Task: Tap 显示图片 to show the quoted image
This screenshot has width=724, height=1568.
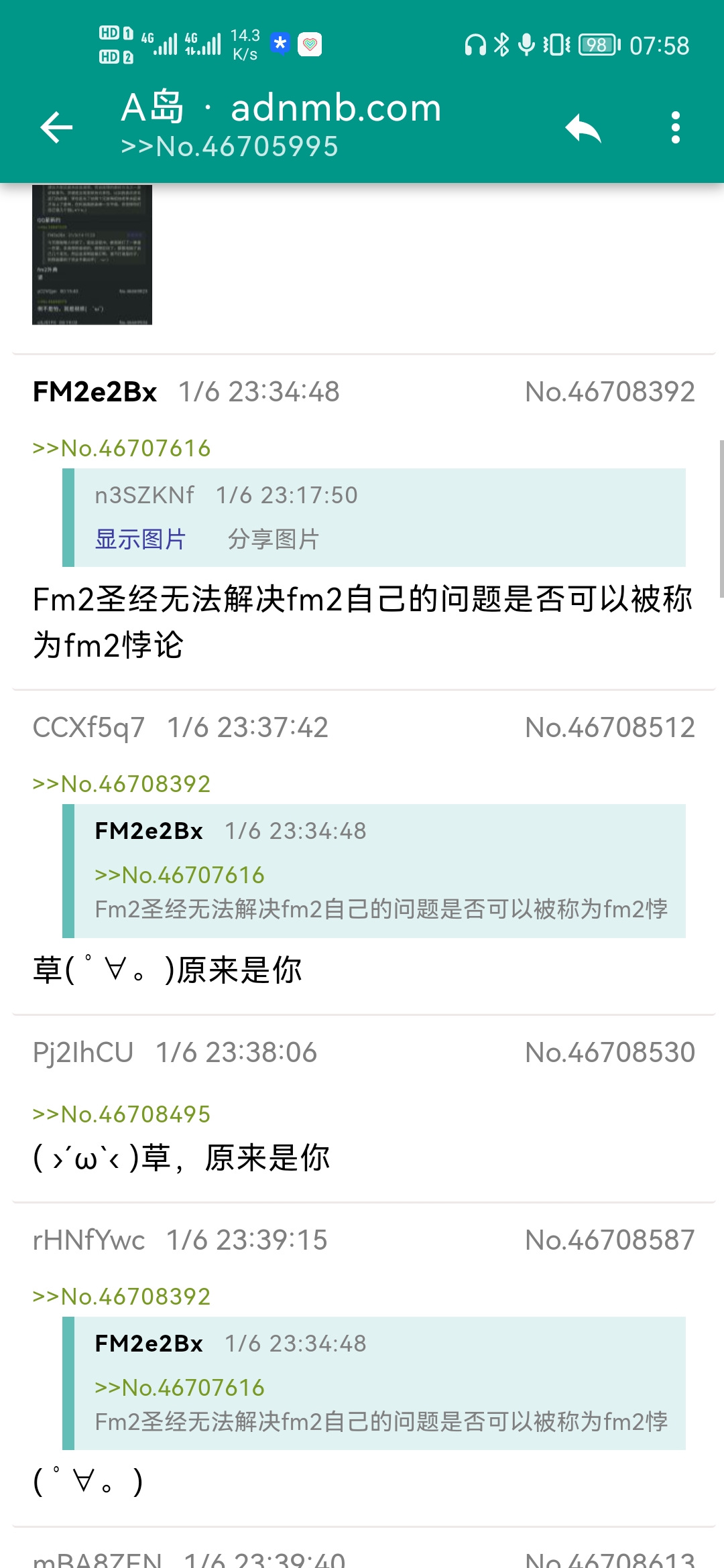Action: click(140, 539)
